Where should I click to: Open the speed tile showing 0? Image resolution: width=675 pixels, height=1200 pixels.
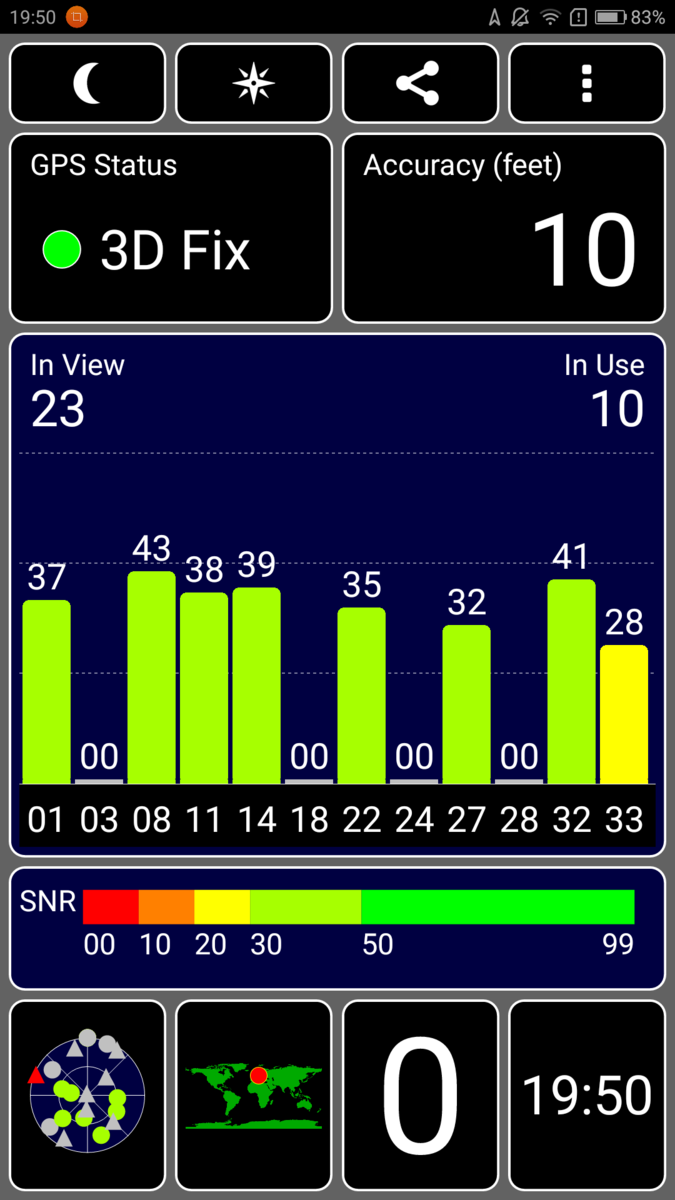click(420, 1094)
